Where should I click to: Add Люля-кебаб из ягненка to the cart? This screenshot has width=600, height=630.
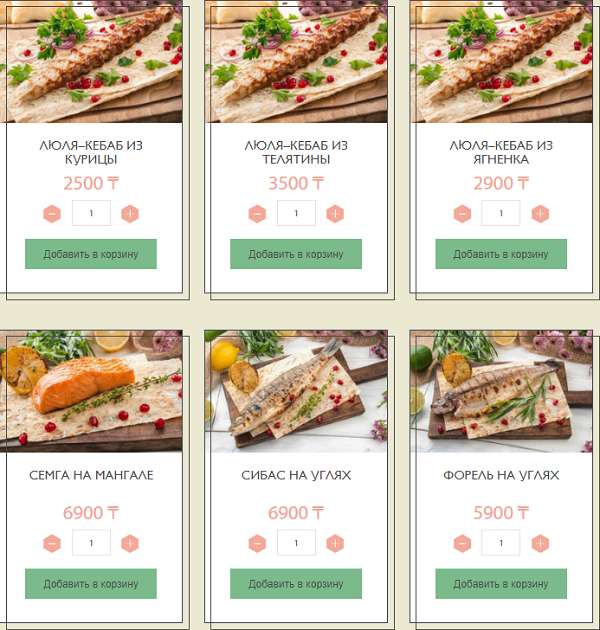tap(501, 254)
